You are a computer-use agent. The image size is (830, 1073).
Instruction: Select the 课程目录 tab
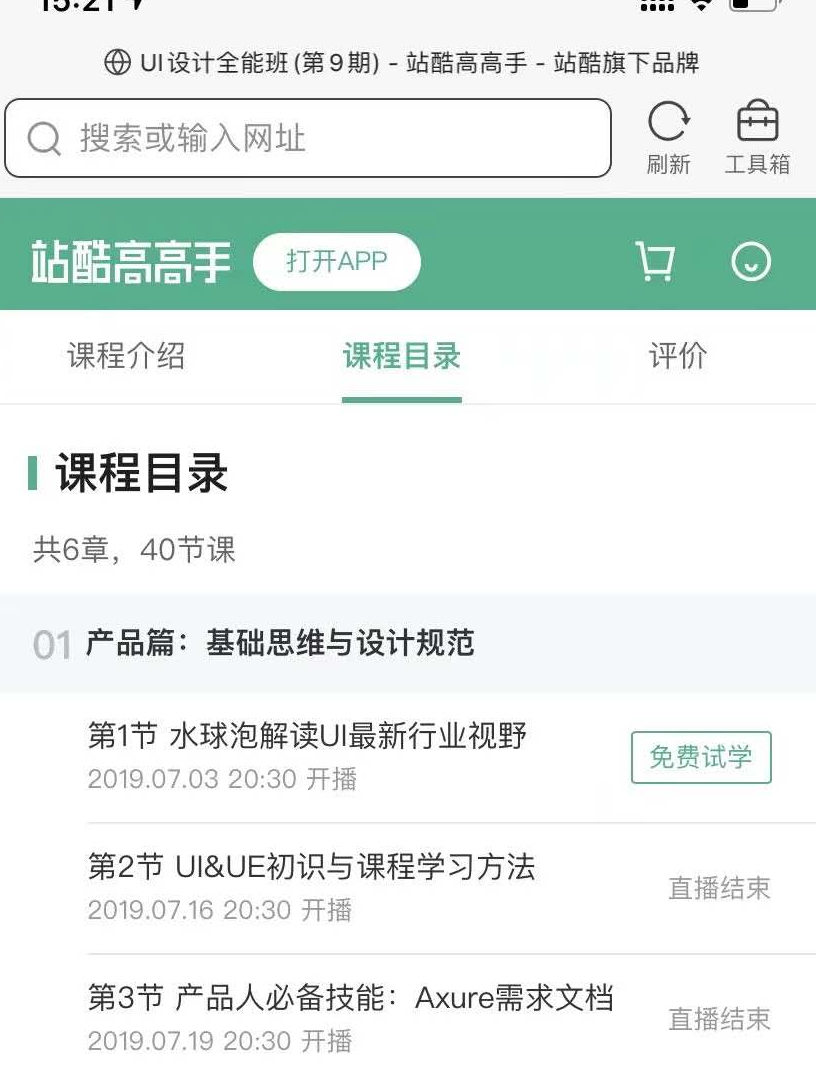(402, 356)
